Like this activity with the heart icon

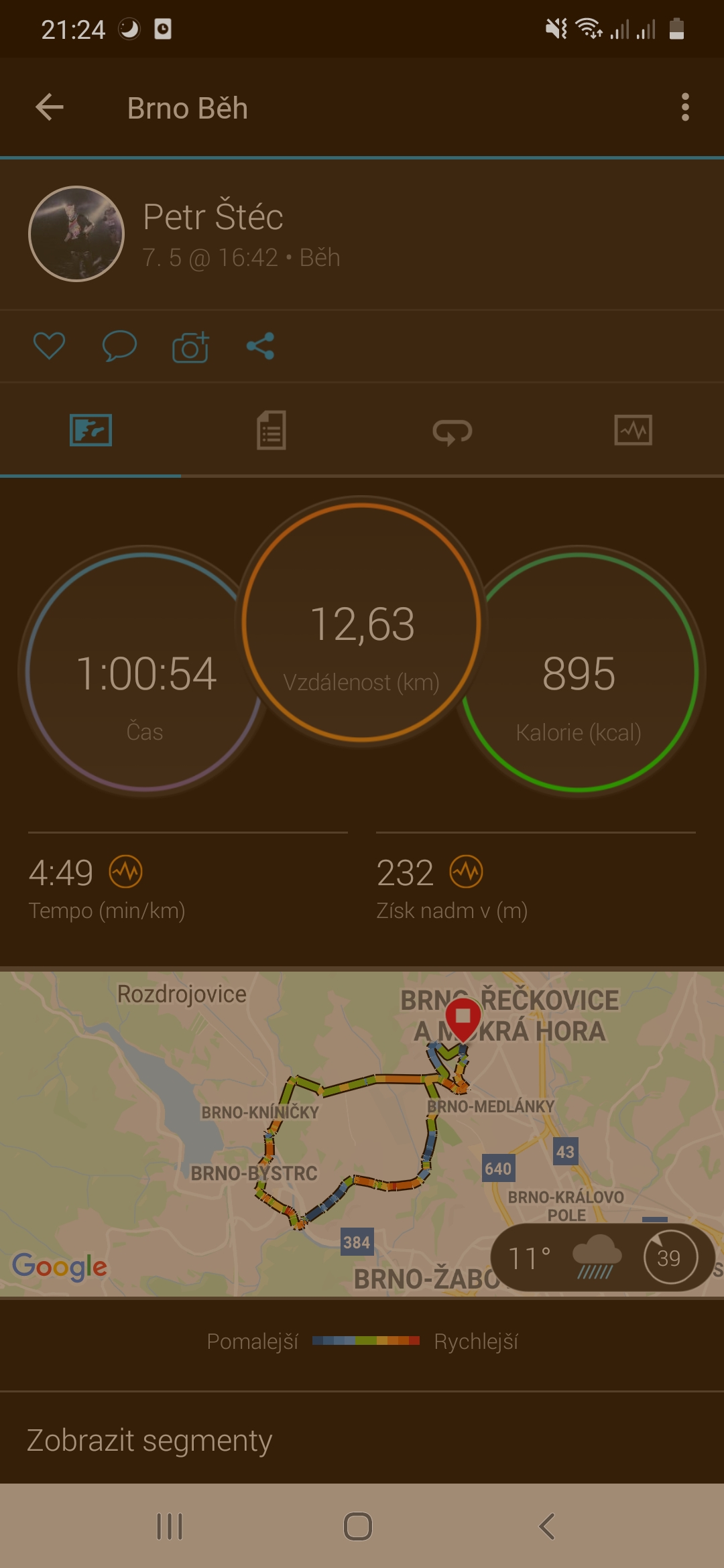(x=50, y=346)
